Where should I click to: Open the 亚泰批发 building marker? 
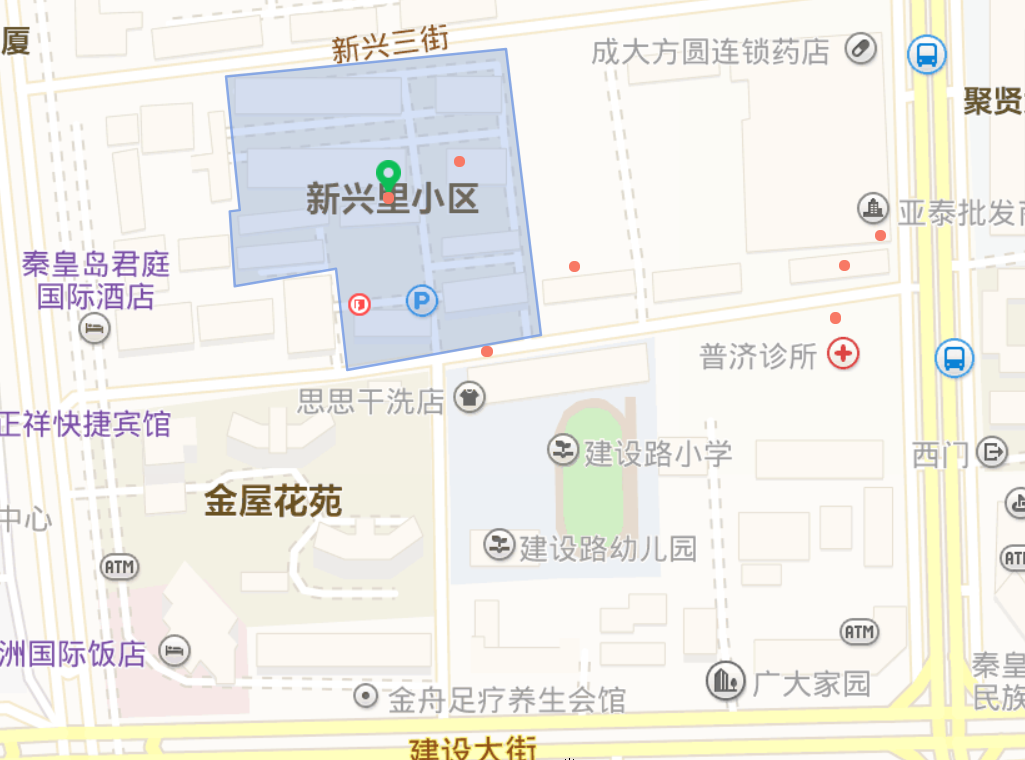[874, 209]
